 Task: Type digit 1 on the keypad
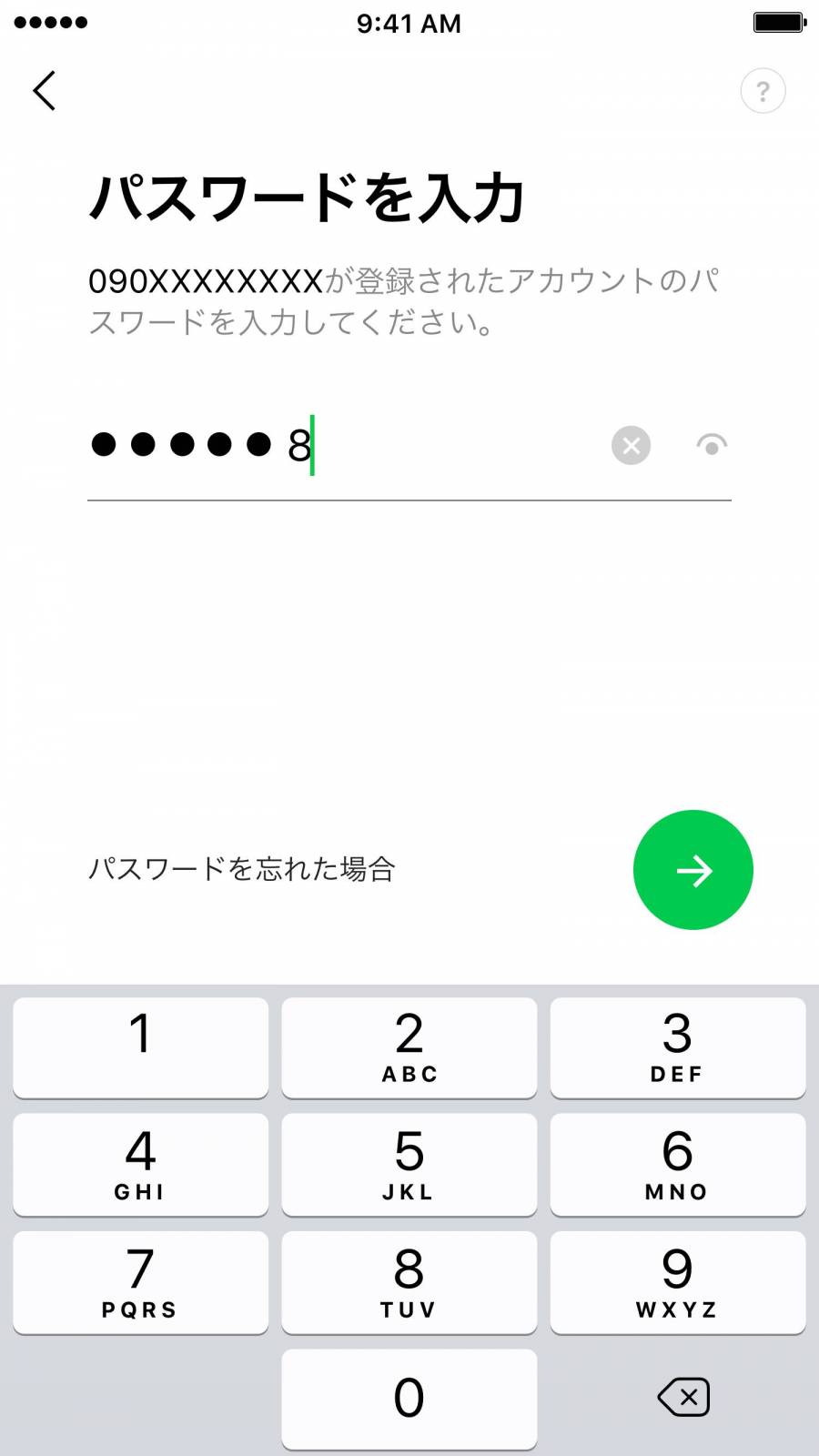coord(141,1047)
